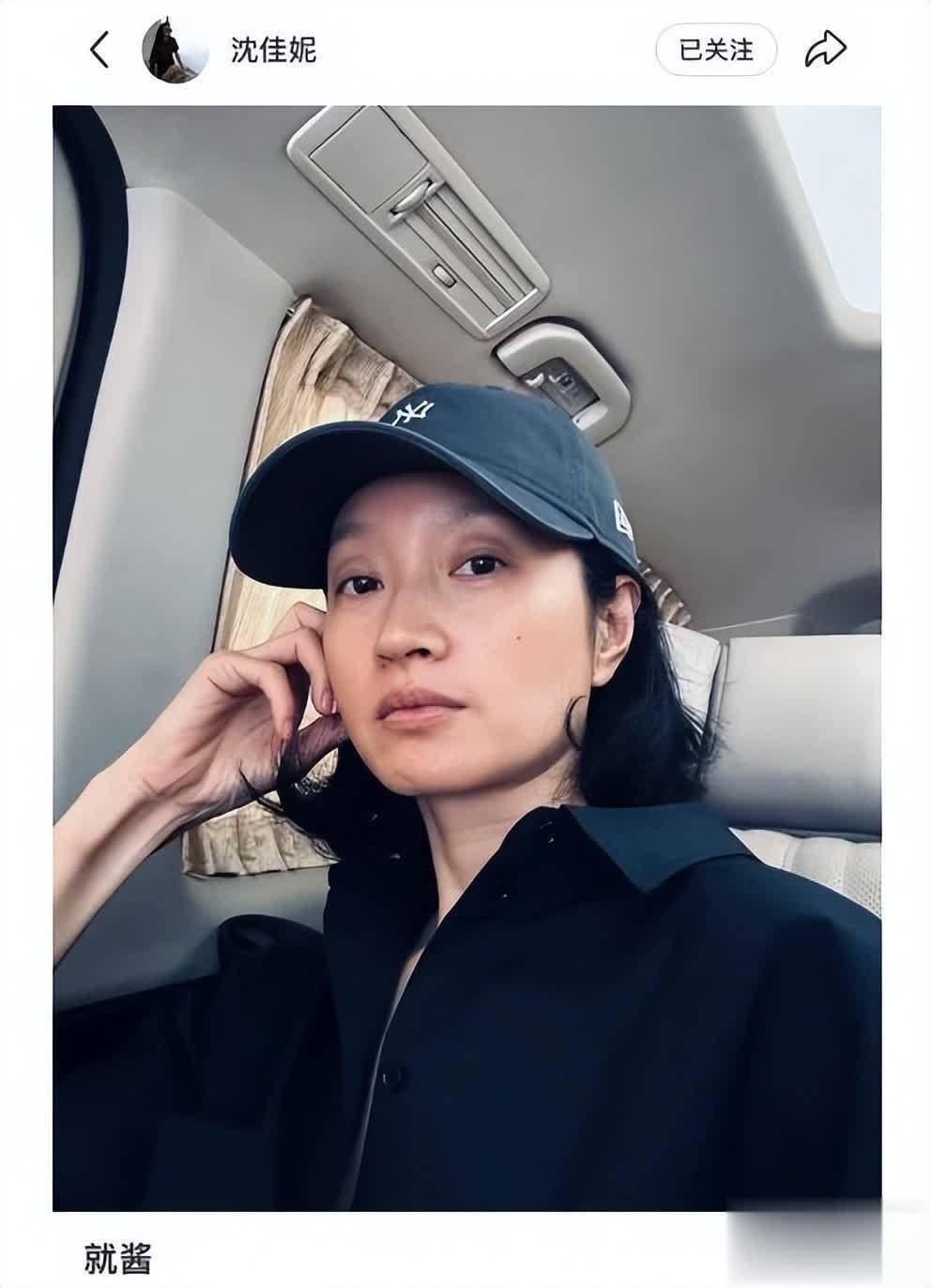Open the poster's profile avatar
Viewport: 931px width, 1288px height.
[175, 50]
